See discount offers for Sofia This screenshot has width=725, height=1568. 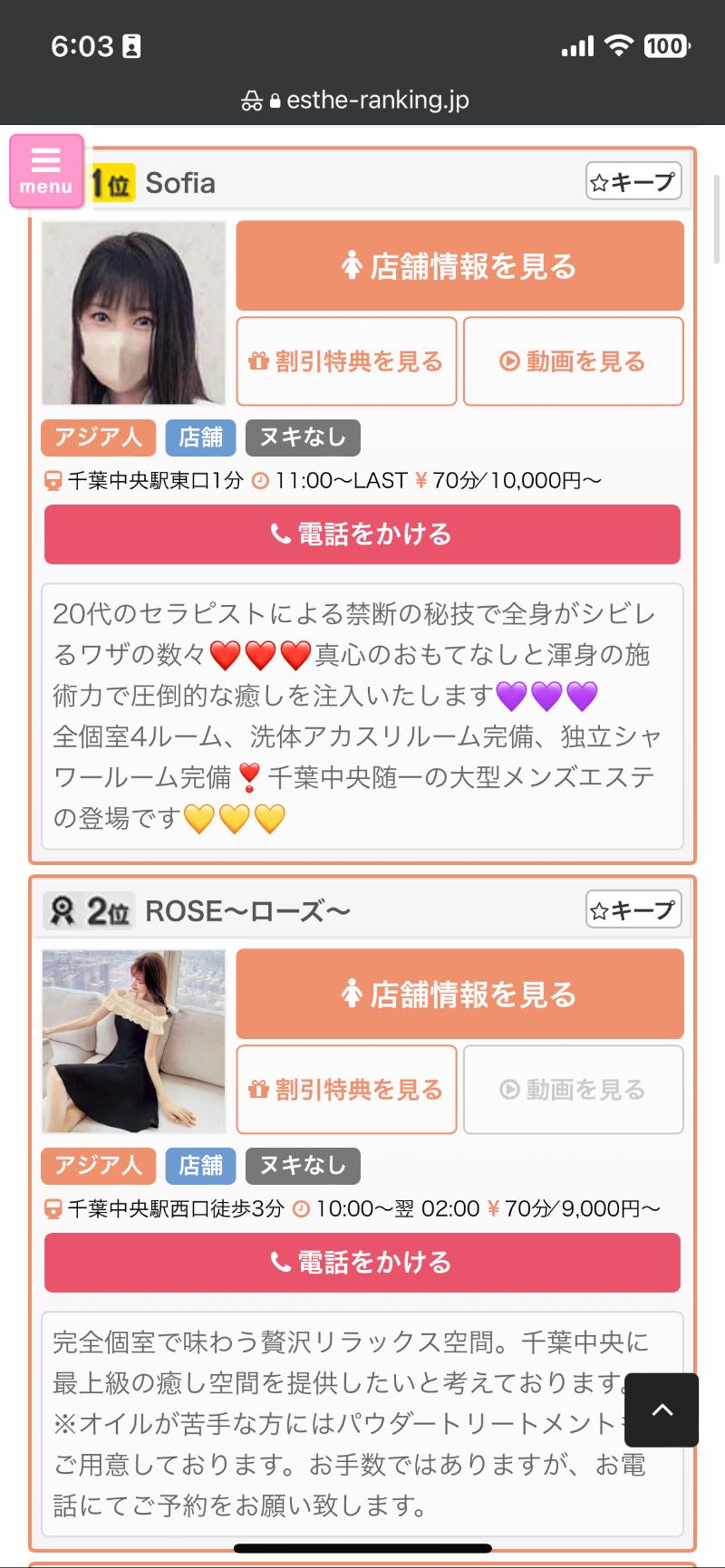[346, 361]
